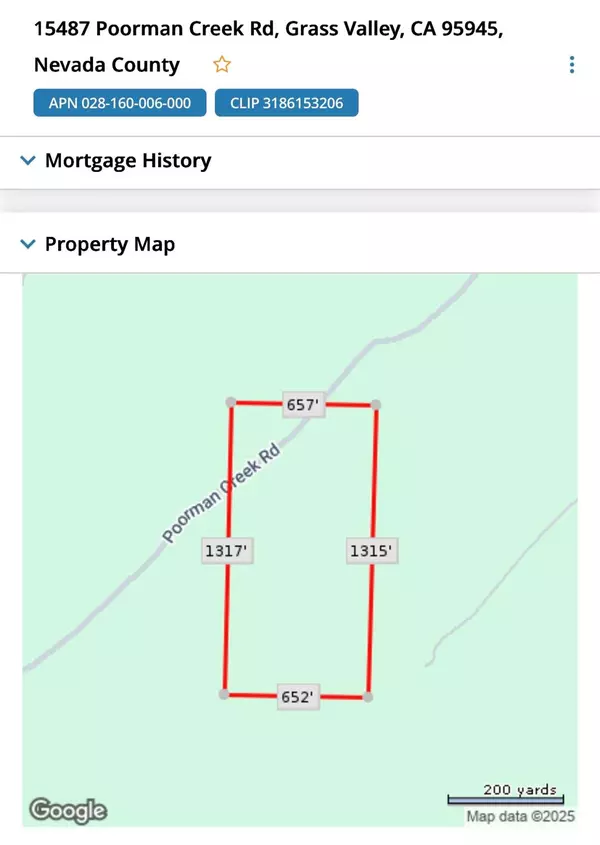Favorite this property with the star icon
The image size is (600, 845).
point(222,65)
